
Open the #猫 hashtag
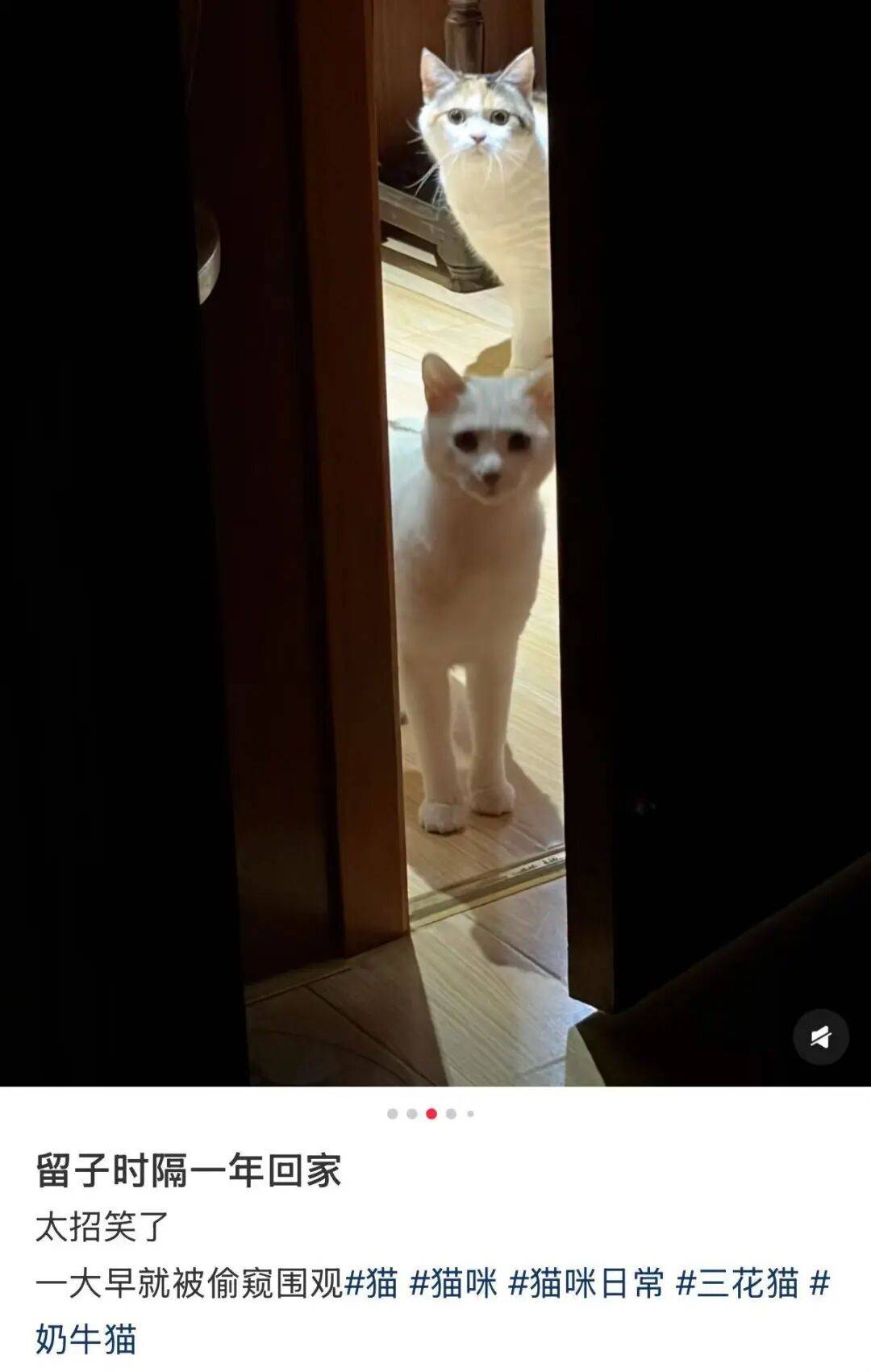click(372, 1283)
